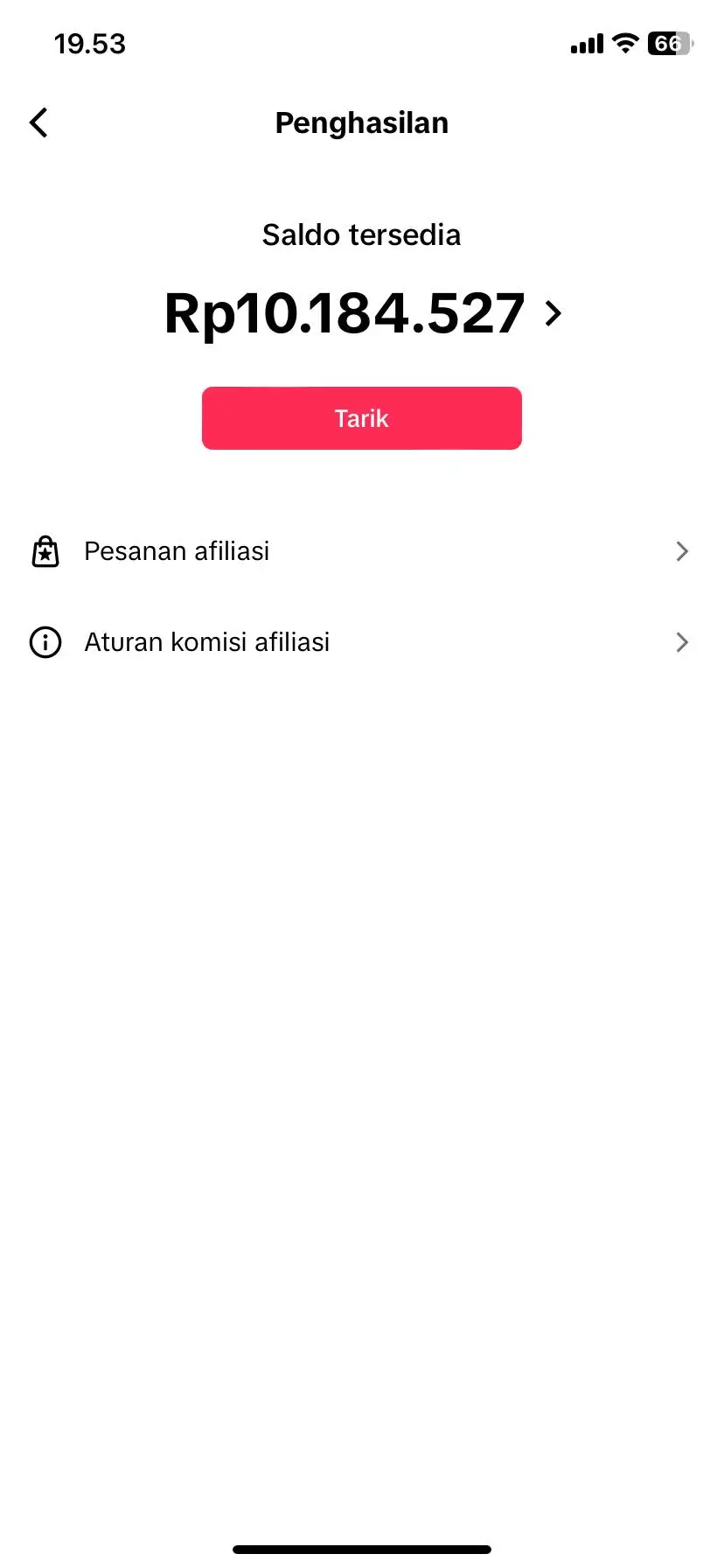Tap the Tarik withdraw button

pyautogui.click(x=362, y=418)
